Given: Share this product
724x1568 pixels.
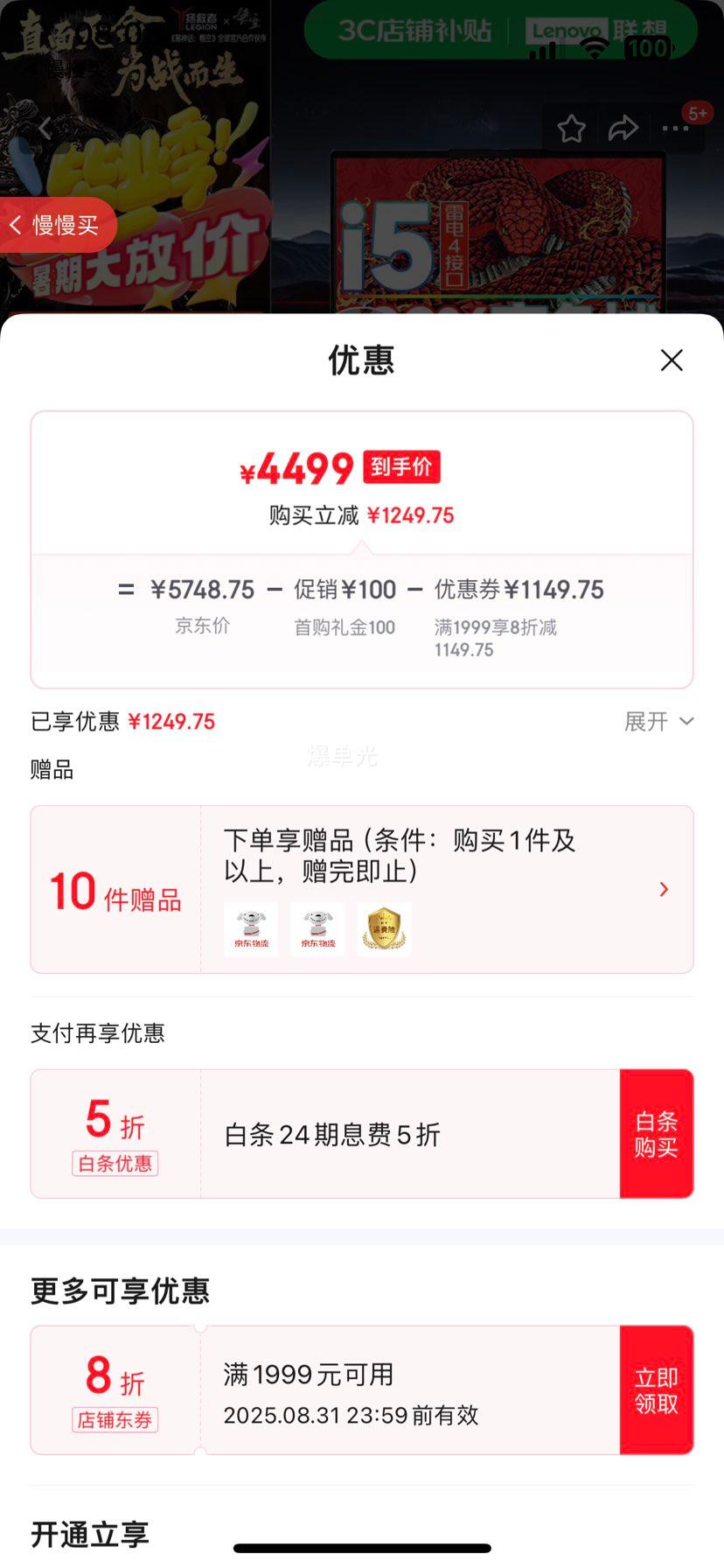Looking at the screenshot, I should point(623,129).
